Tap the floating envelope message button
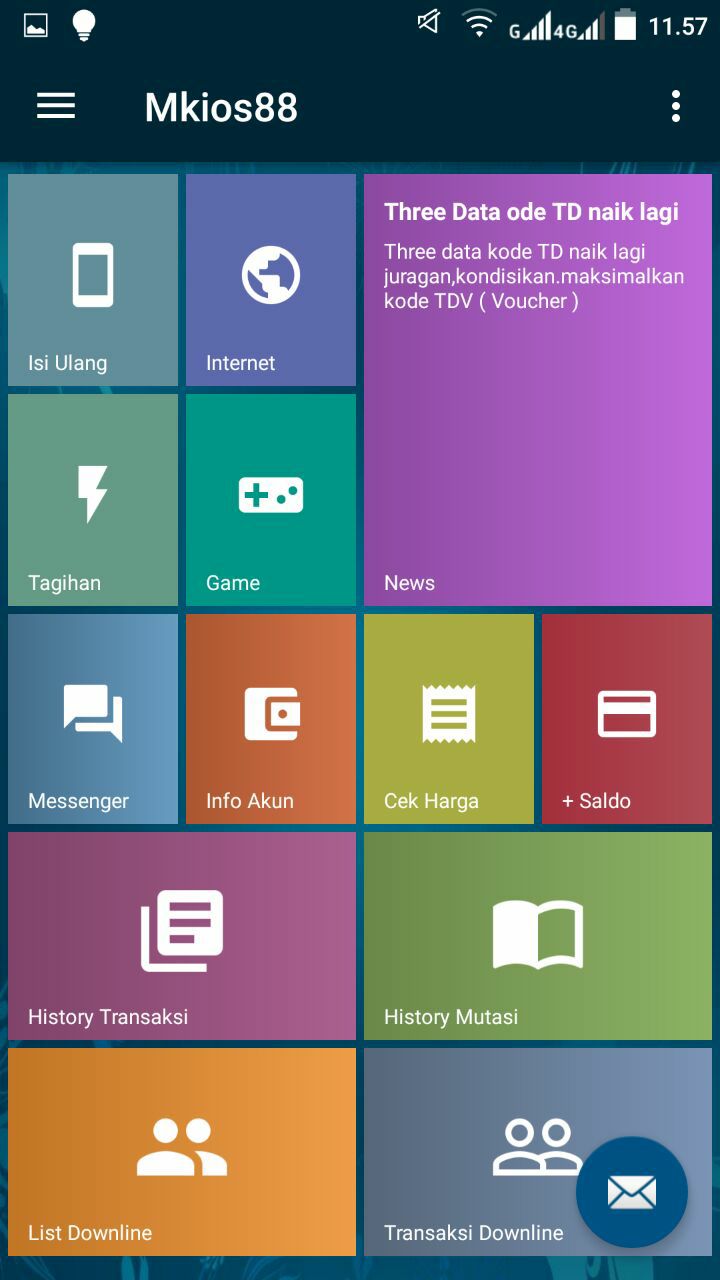The height and width of the screenshot is (1280, 720). [x=632, y=1192]
